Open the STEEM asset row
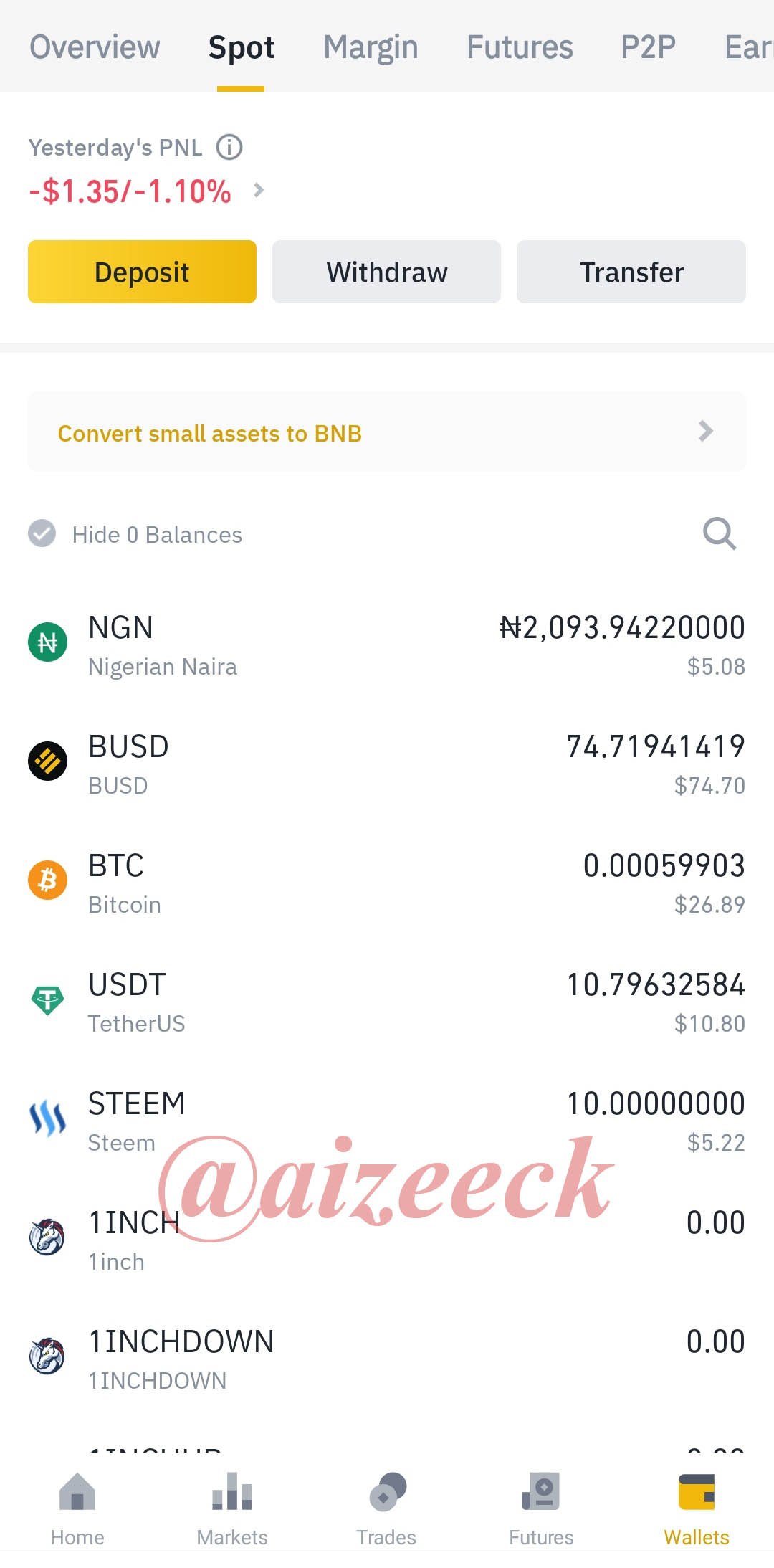 point(387,1121)
